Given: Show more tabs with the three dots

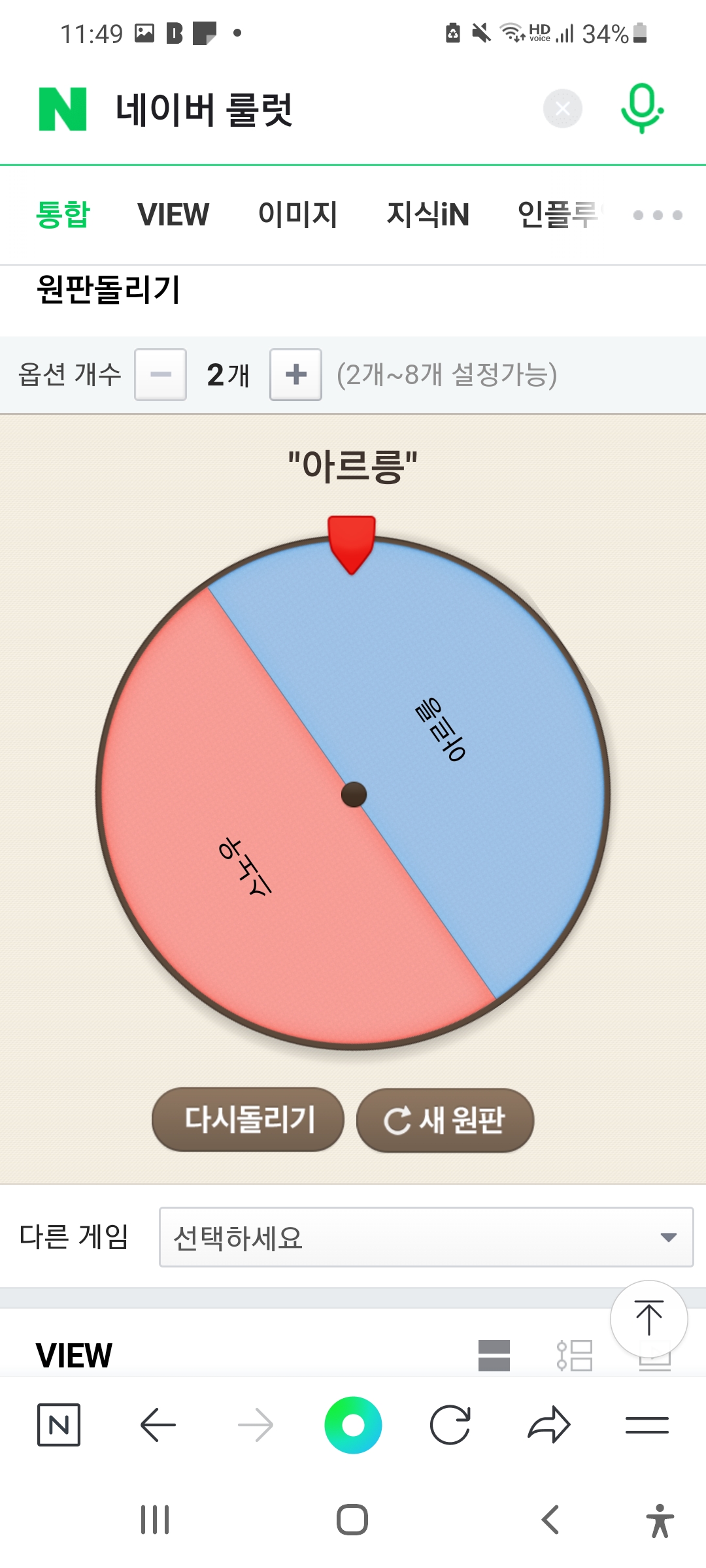Looking at the screenshot, I should tap(658, 215).
